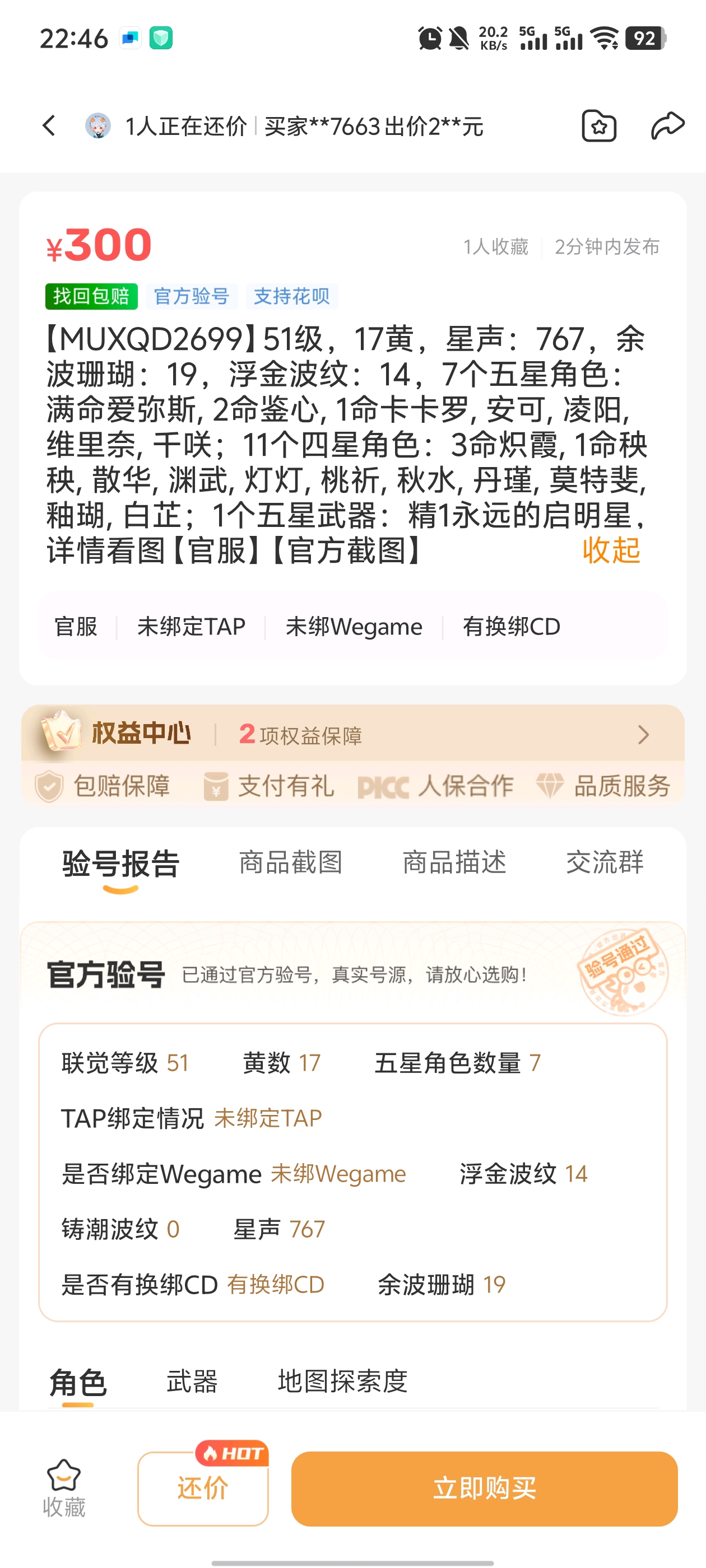Switch to the 商品描述 tab
Screen dimensions: 706x1568
pyautogui.click(x=454, y=862)
